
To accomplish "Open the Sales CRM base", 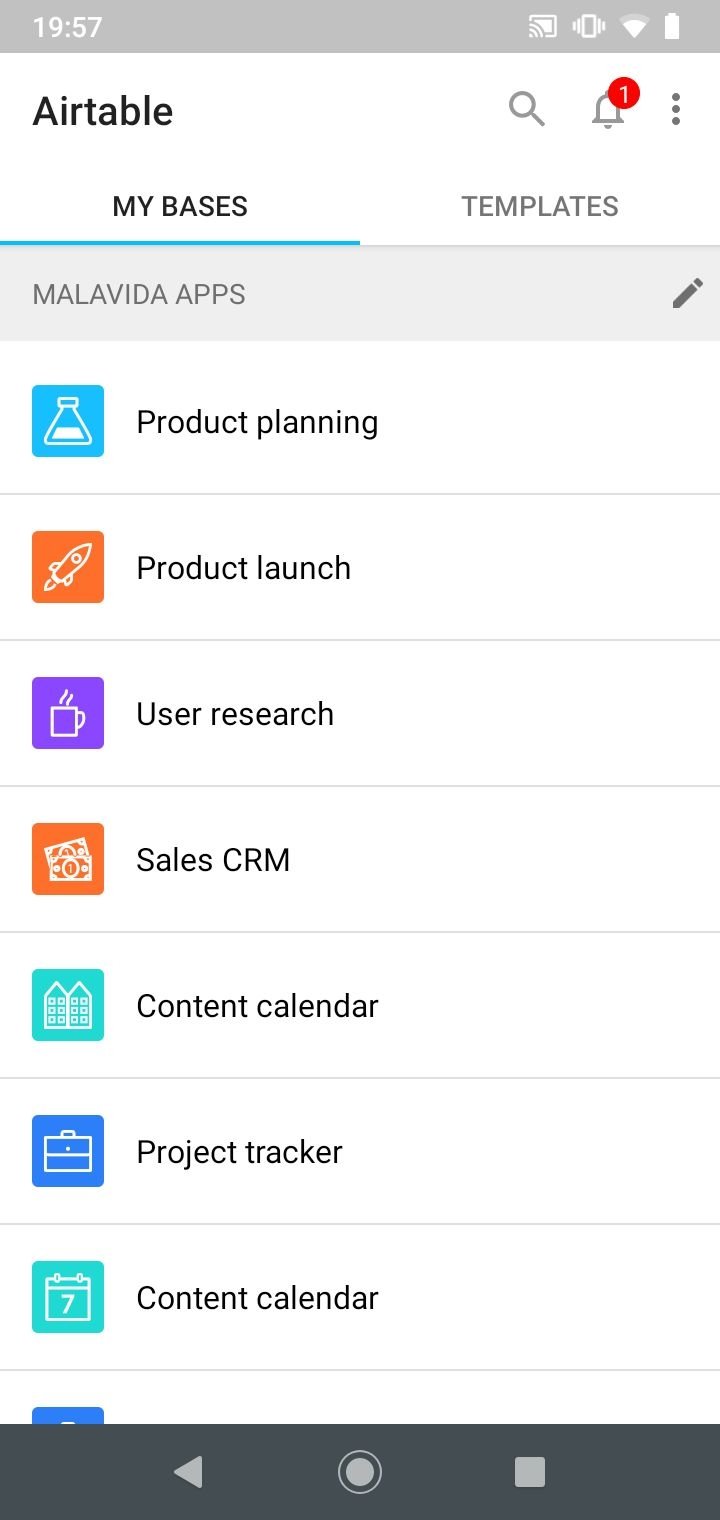I will (x=360, y=859).
